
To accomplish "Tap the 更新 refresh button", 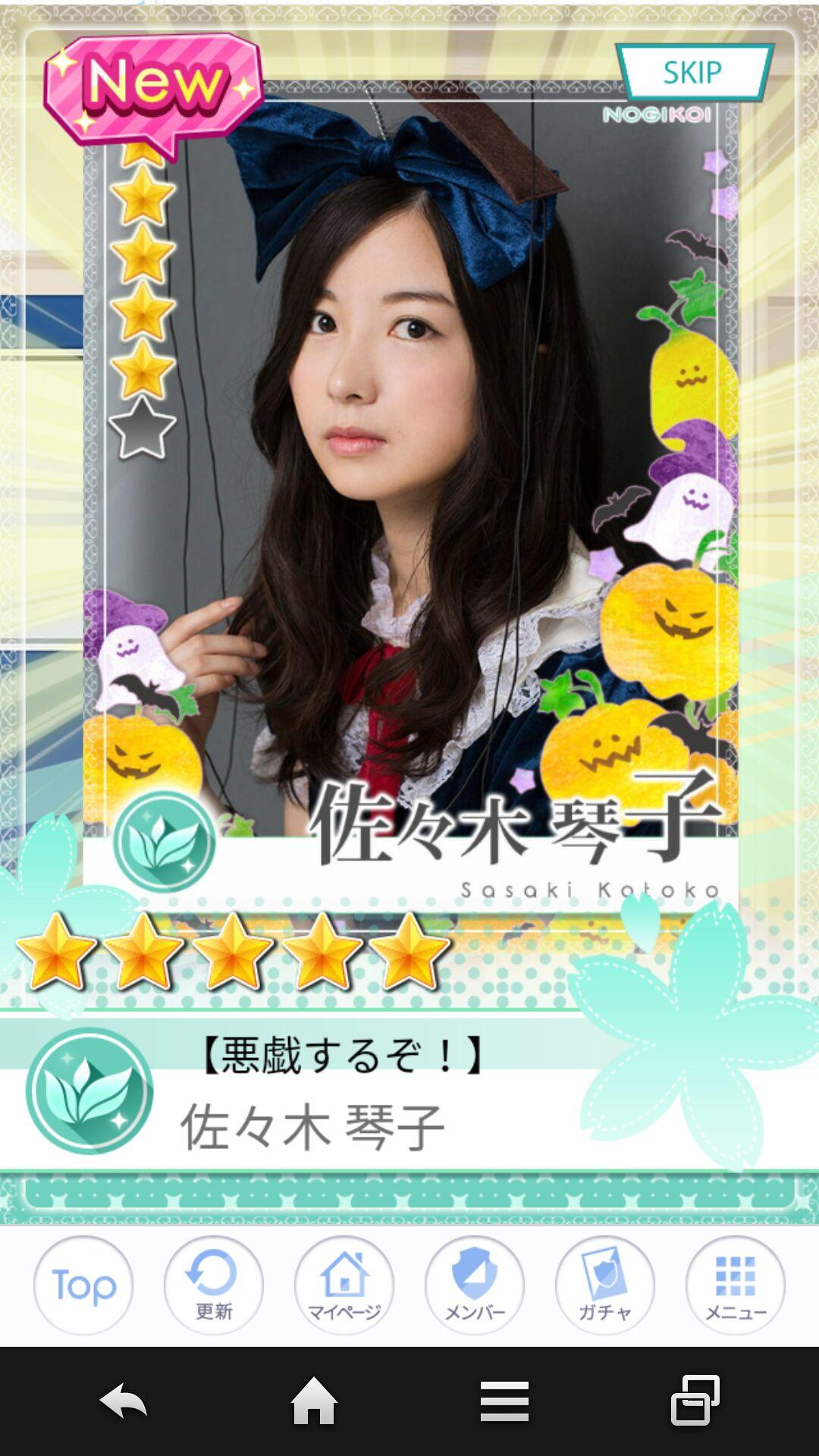I will pos(214,1285).
